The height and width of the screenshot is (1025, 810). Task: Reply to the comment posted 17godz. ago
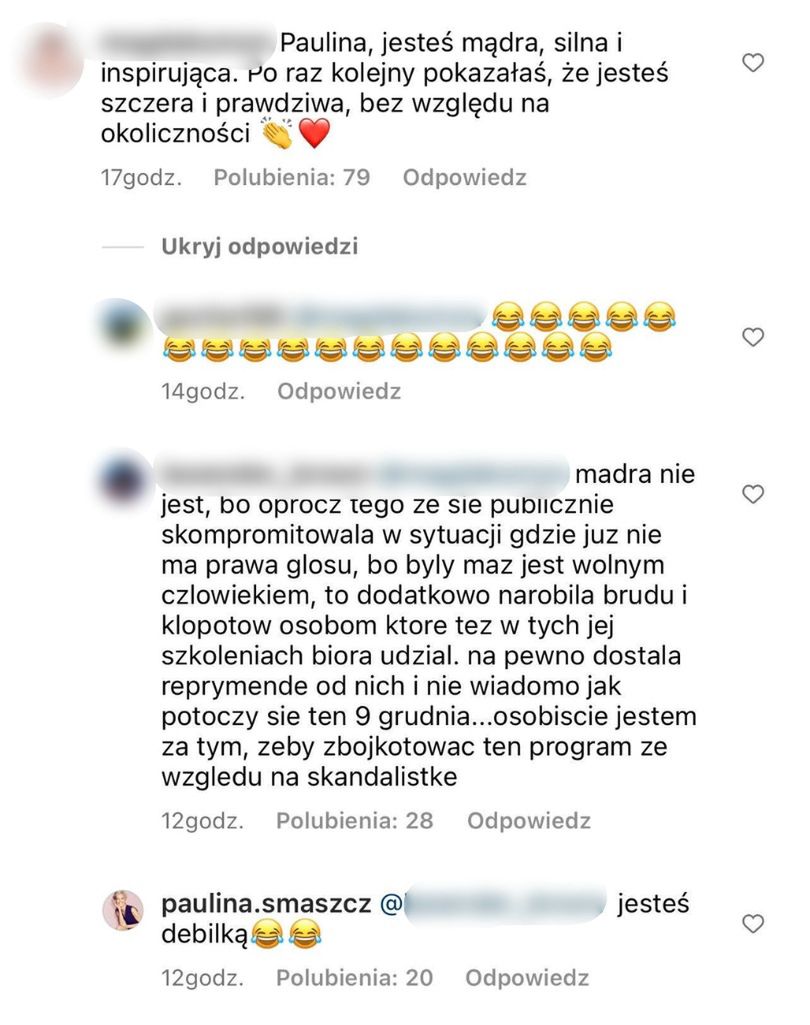click(x=464, y=178)
